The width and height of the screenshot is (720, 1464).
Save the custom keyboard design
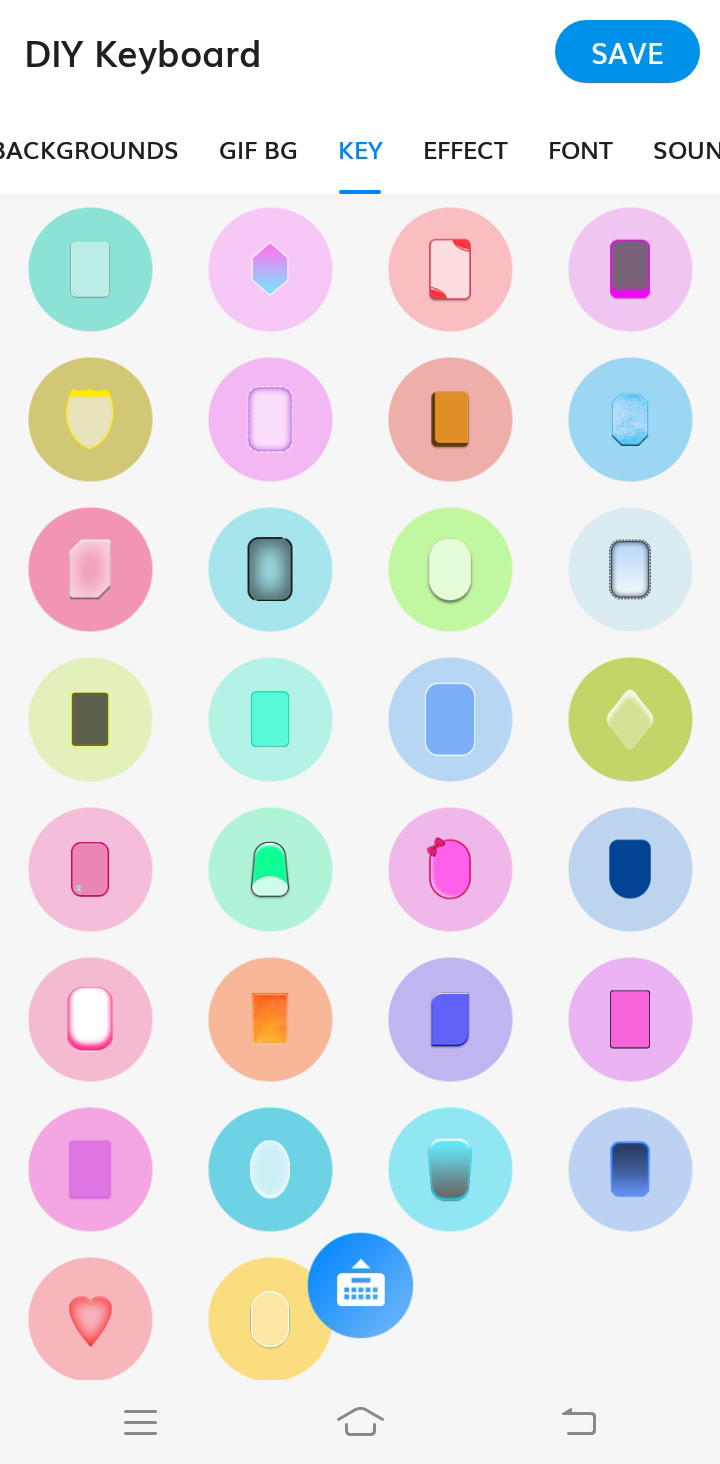[x=627, y=52]
